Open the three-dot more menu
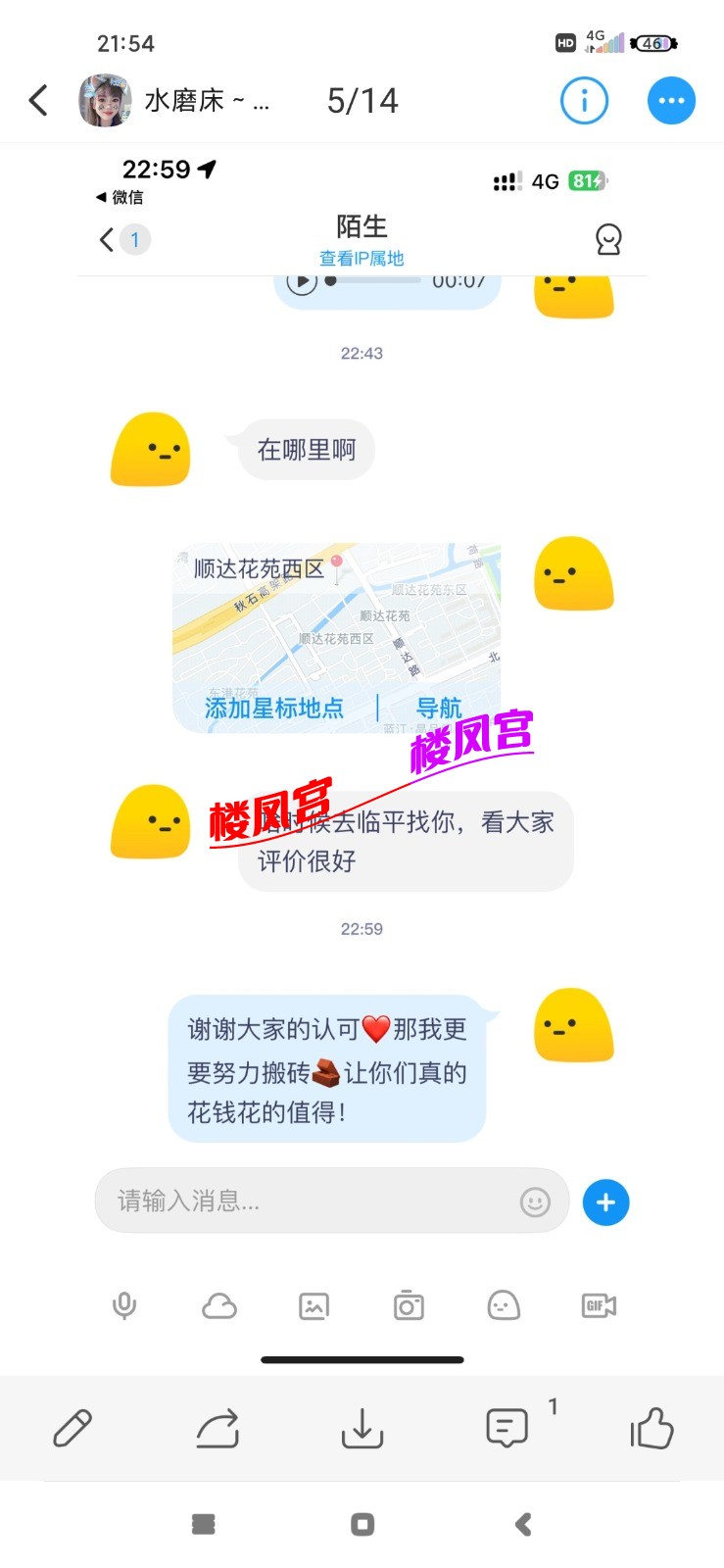 (670, 100)
